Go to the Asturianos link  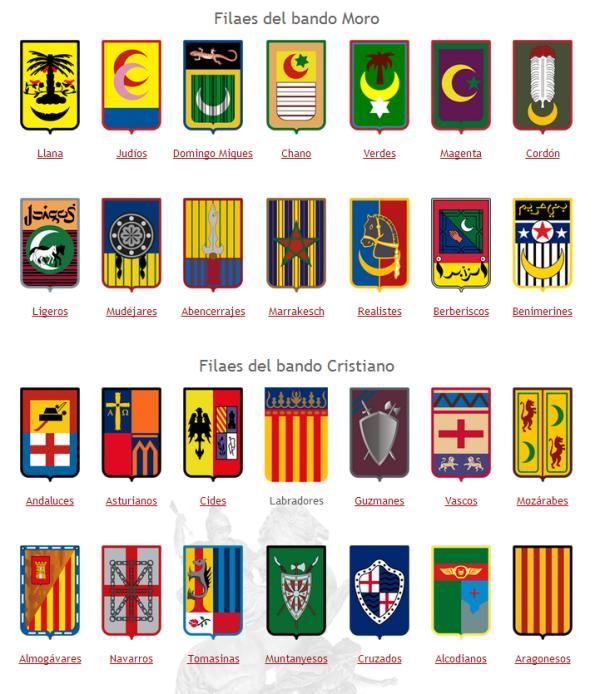tap(132, 502)
